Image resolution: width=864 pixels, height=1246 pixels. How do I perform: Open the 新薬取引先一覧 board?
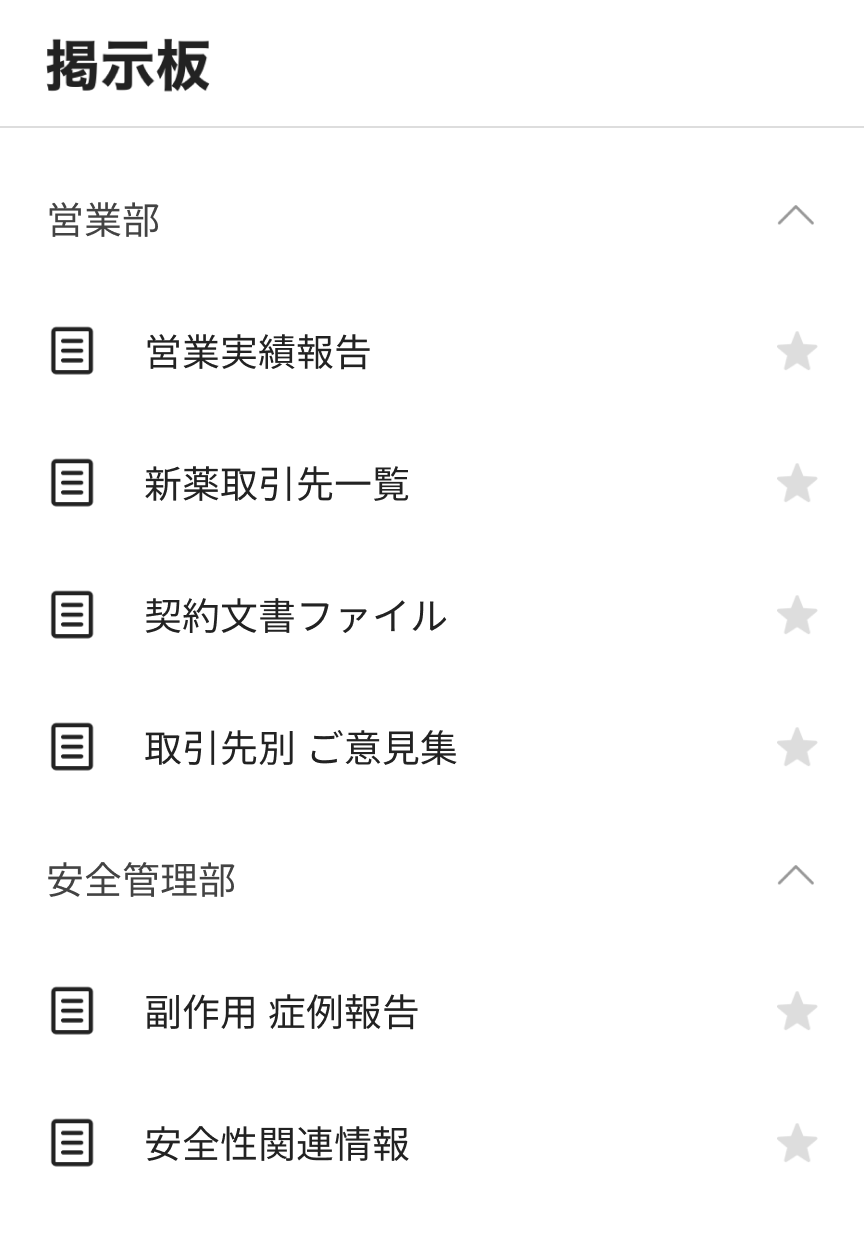coord(277,484)
